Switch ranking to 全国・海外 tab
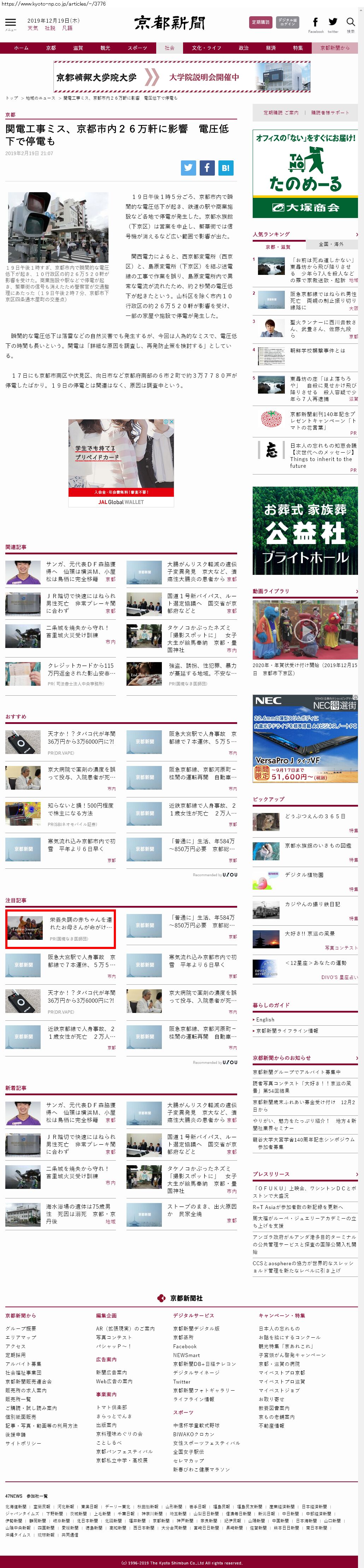The width and height of the screenshot is (364, 1568). pyautogui.click(x=331, y=244)
